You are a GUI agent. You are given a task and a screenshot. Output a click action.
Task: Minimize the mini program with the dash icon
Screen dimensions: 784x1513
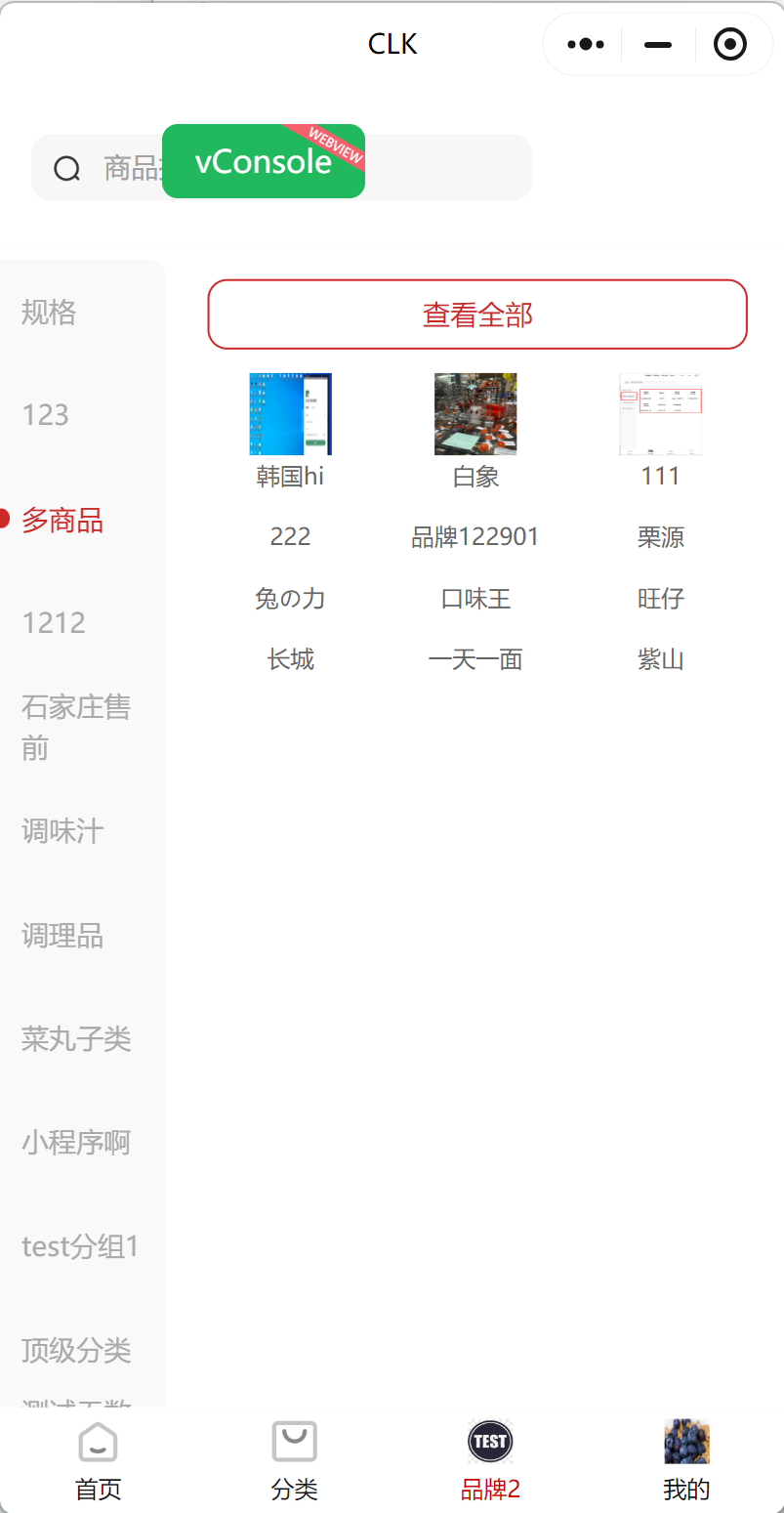(658, 44)
